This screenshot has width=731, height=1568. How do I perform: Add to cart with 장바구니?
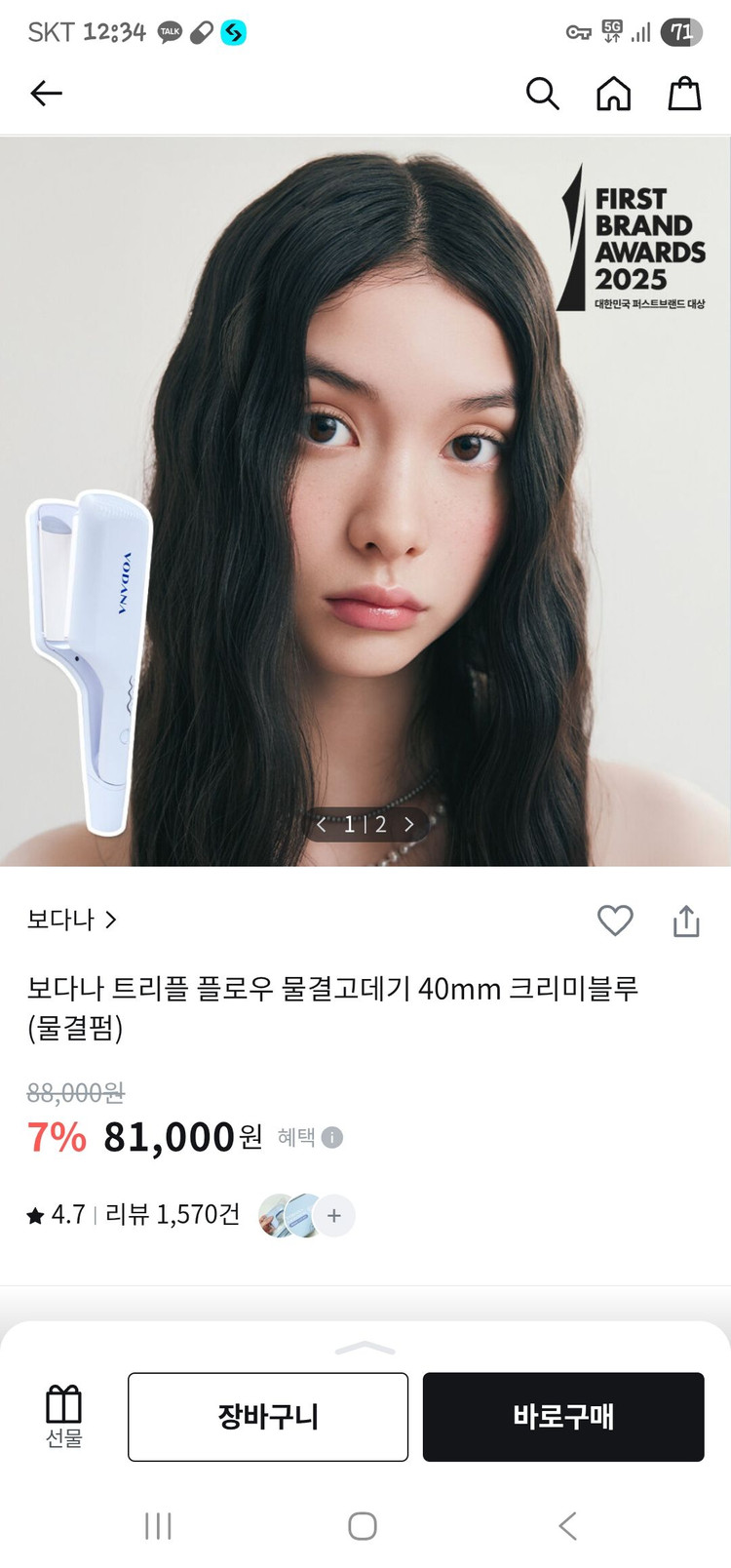tap(268, 1416)
